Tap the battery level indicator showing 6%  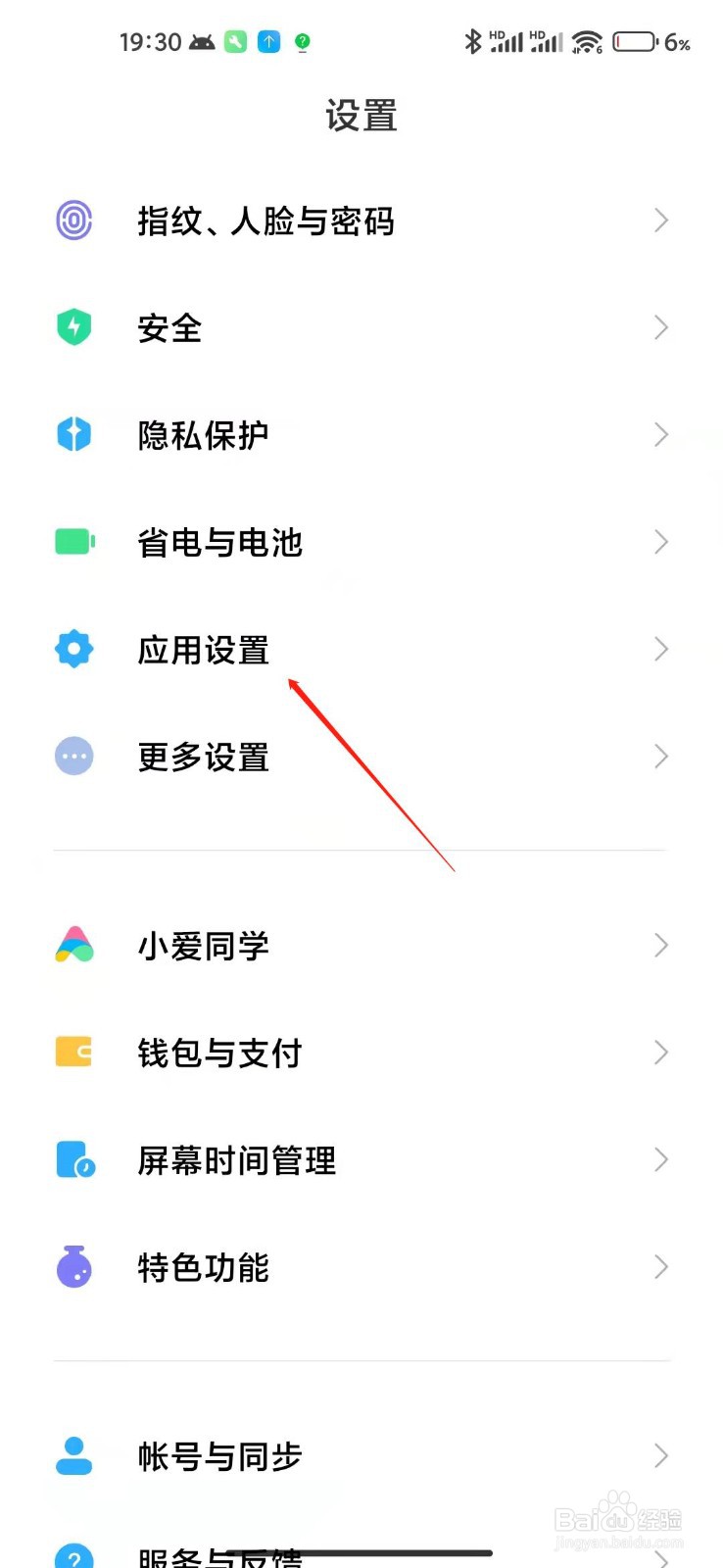click(x=636, y=41)
